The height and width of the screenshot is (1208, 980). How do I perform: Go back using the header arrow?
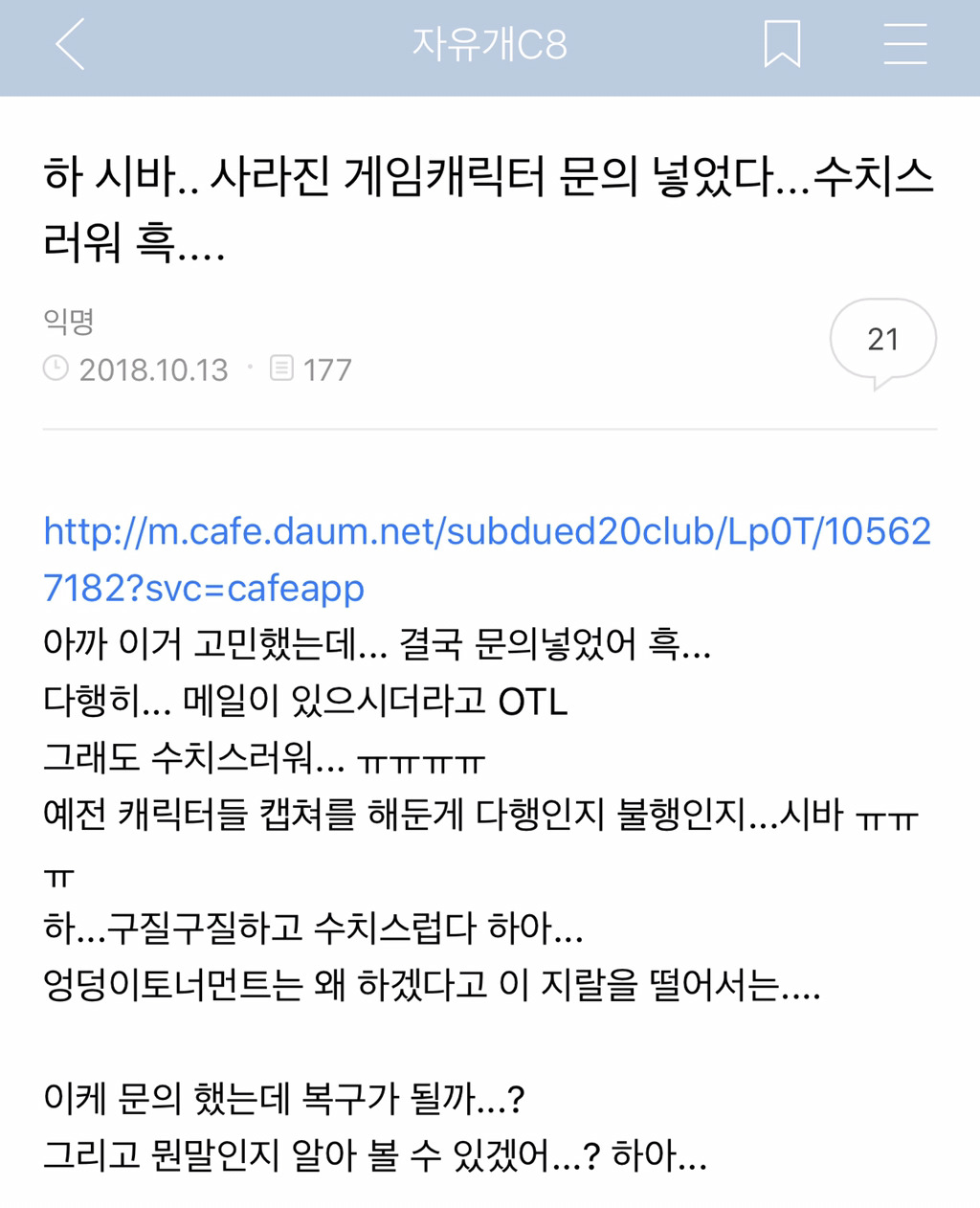click(70, 45)
